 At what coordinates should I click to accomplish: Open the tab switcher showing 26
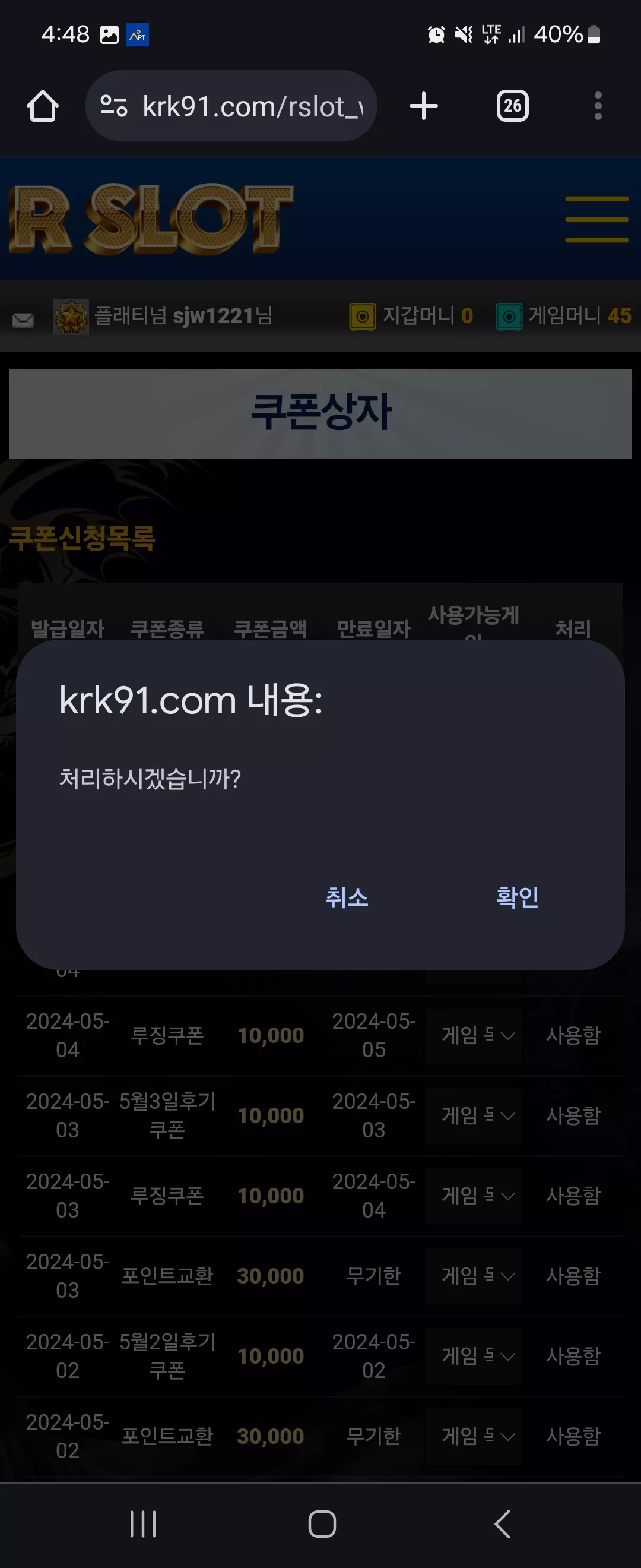pos(513,106)
